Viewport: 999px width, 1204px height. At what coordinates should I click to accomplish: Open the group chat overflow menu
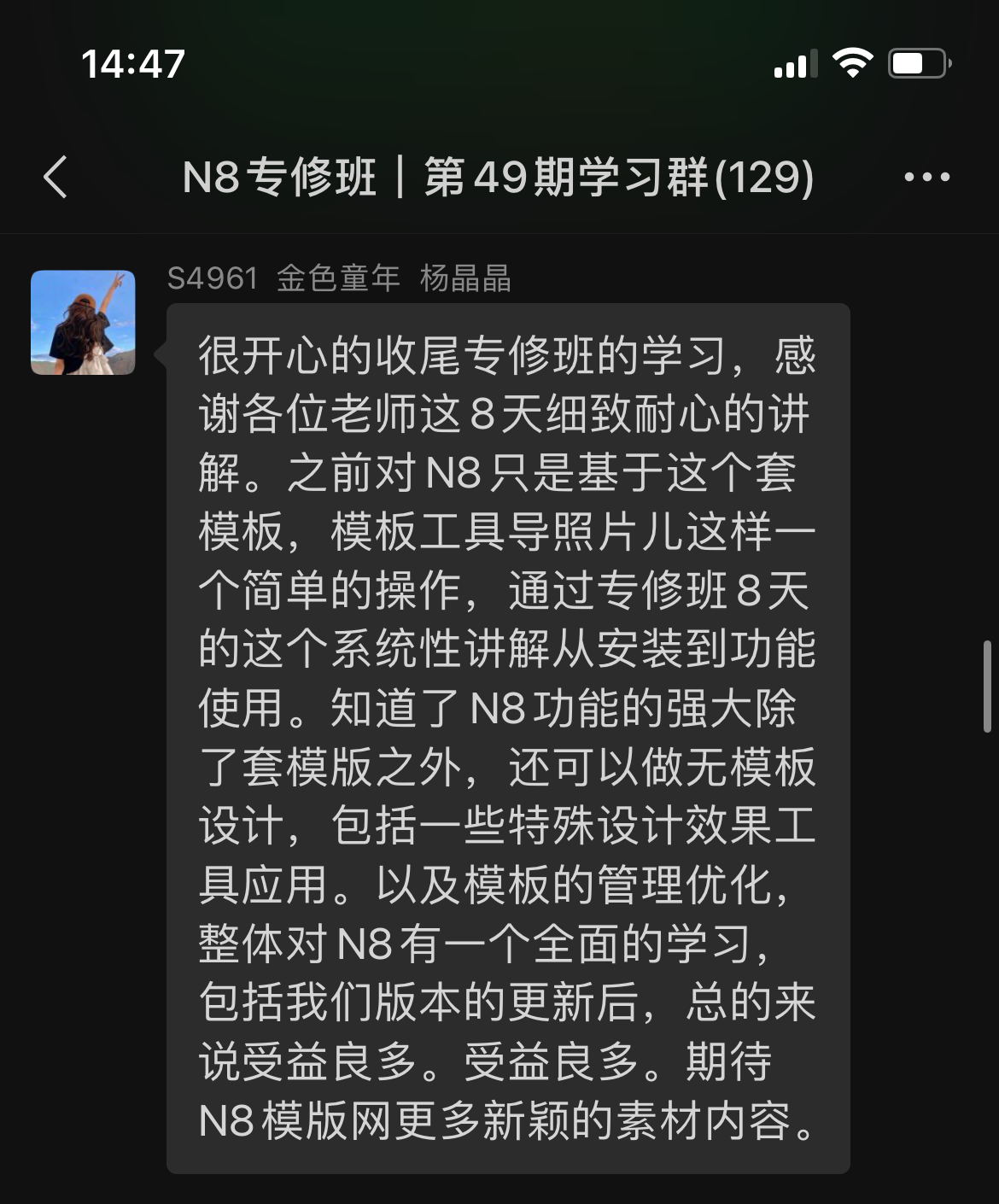point(926,178)
